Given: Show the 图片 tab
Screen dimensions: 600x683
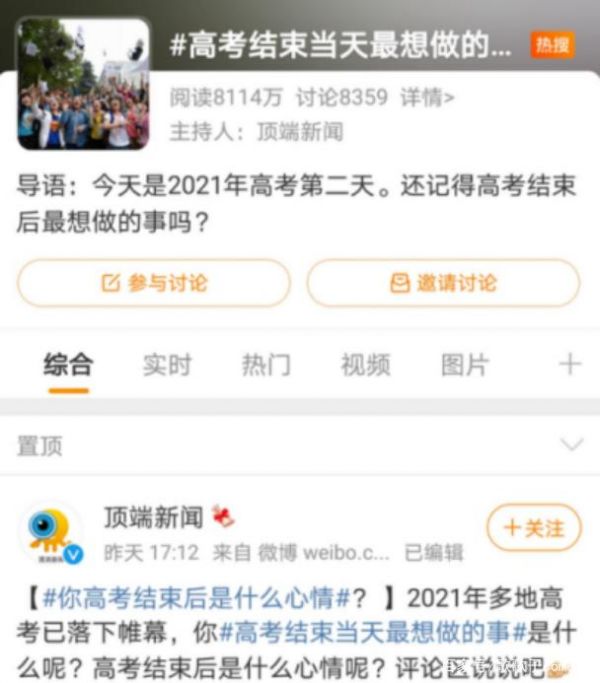Looking at the screenshot, I should [x=465, y=365].
